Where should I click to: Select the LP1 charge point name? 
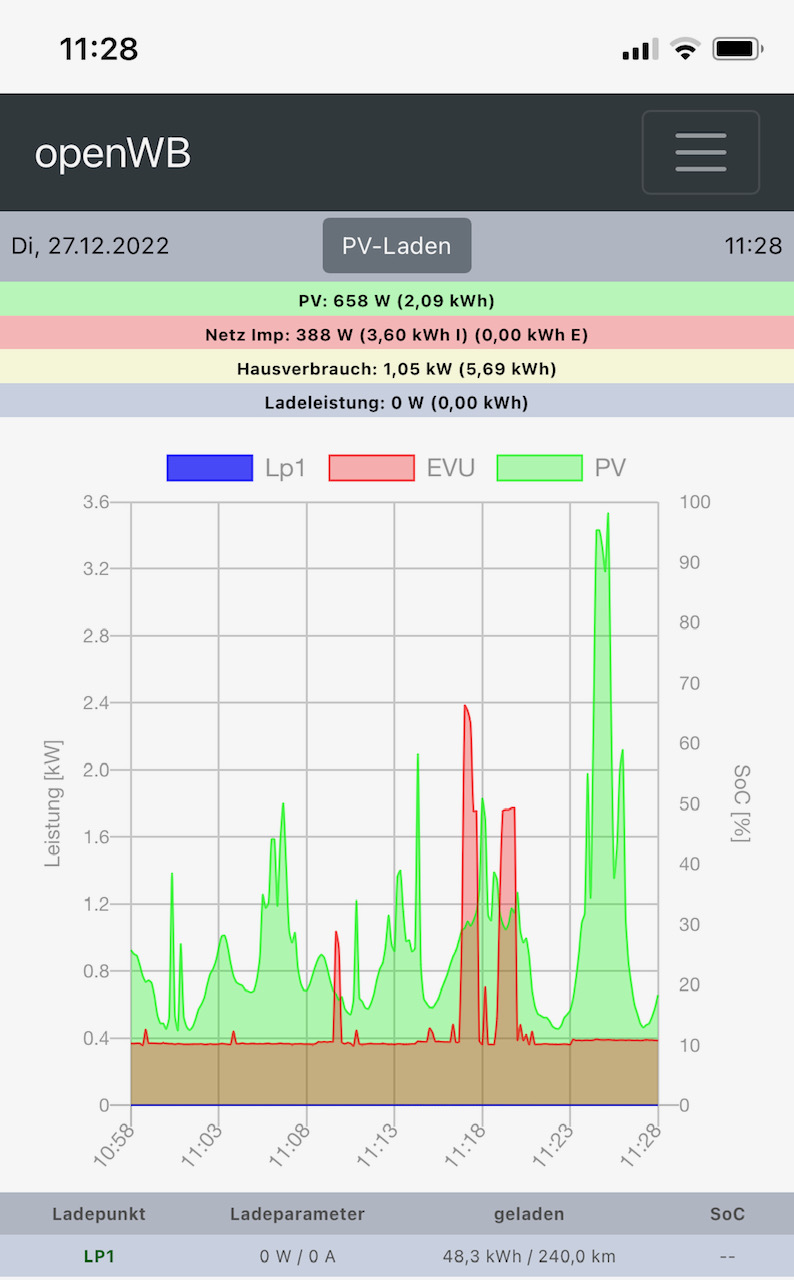tap(98, 1256)
